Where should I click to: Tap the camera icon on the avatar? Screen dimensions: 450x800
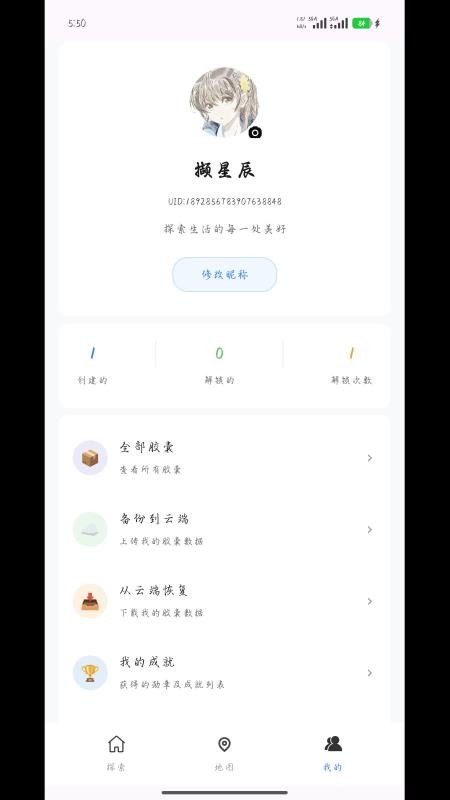point(255,133)
